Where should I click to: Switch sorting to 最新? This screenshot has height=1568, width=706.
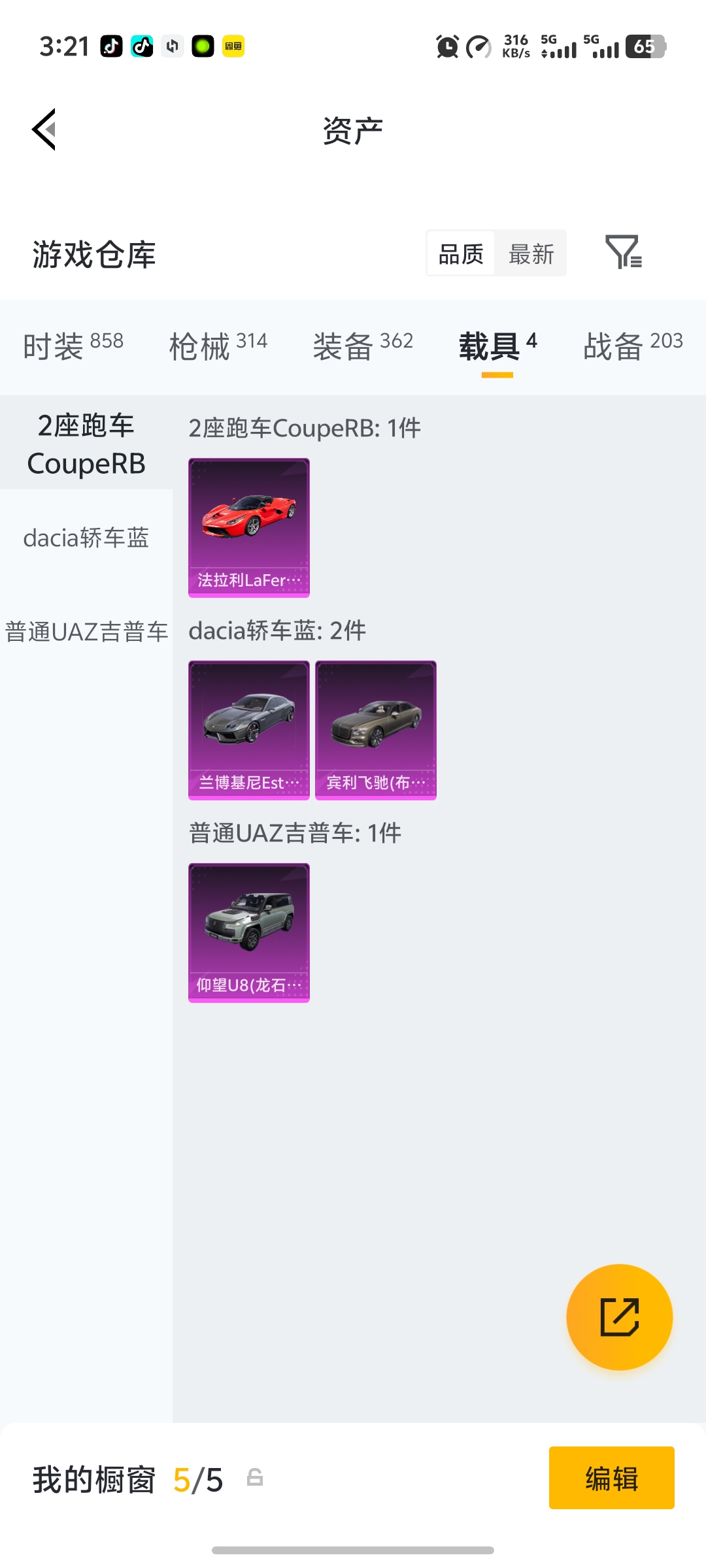[531, 253]
